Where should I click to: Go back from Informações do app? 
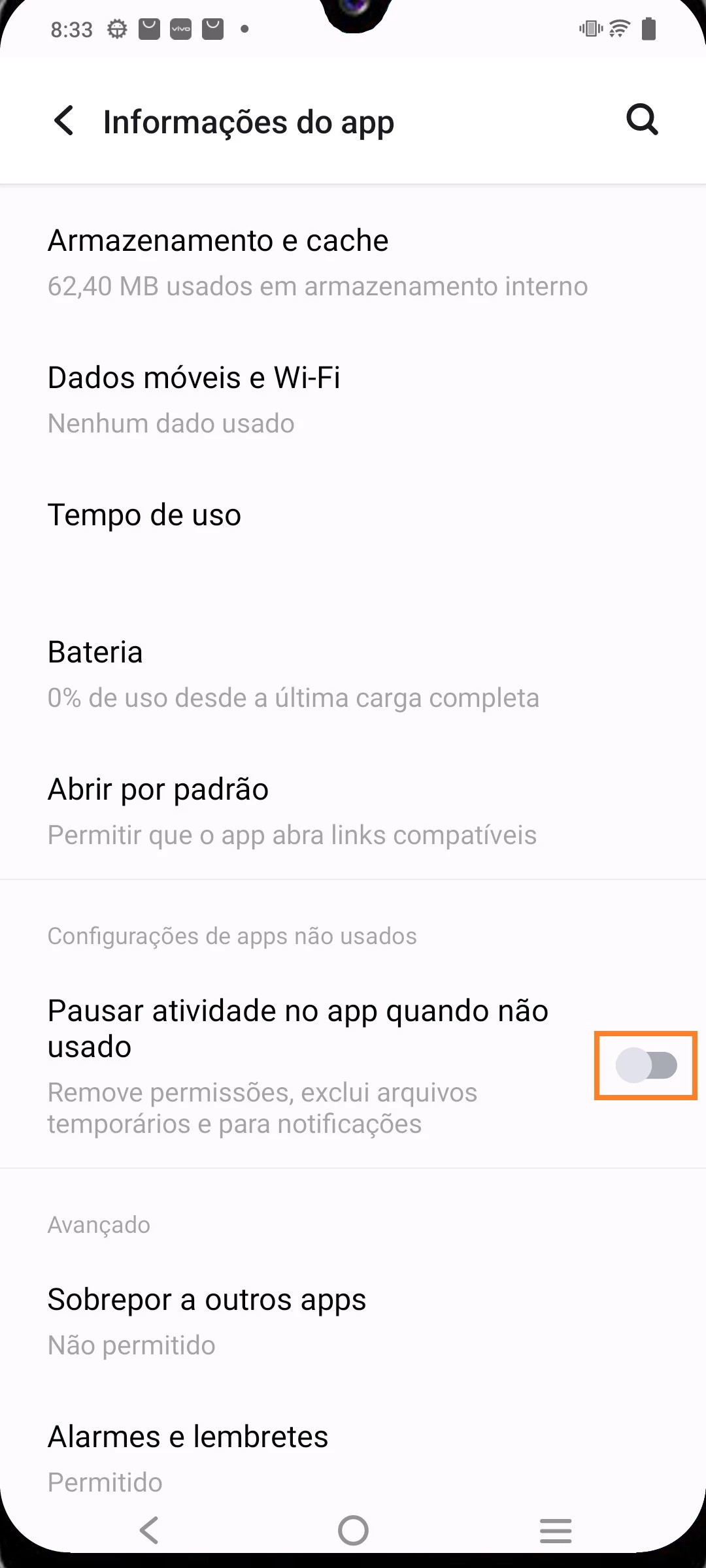pyautogui.click(x=64, y=121)
